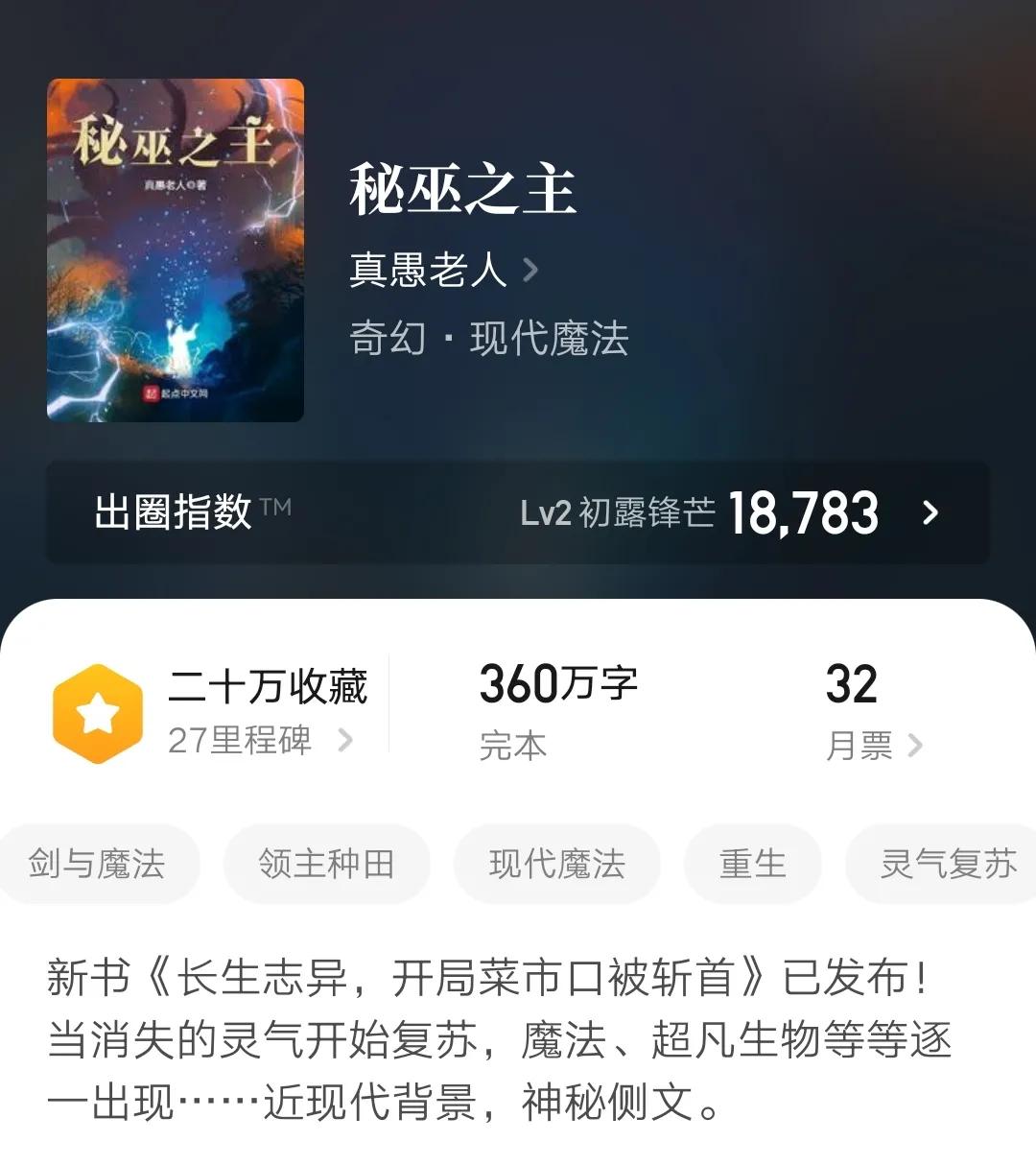The image size is (1036, 1165).
Task: Select the 现代魔法 tag
Action: (556, 864)
